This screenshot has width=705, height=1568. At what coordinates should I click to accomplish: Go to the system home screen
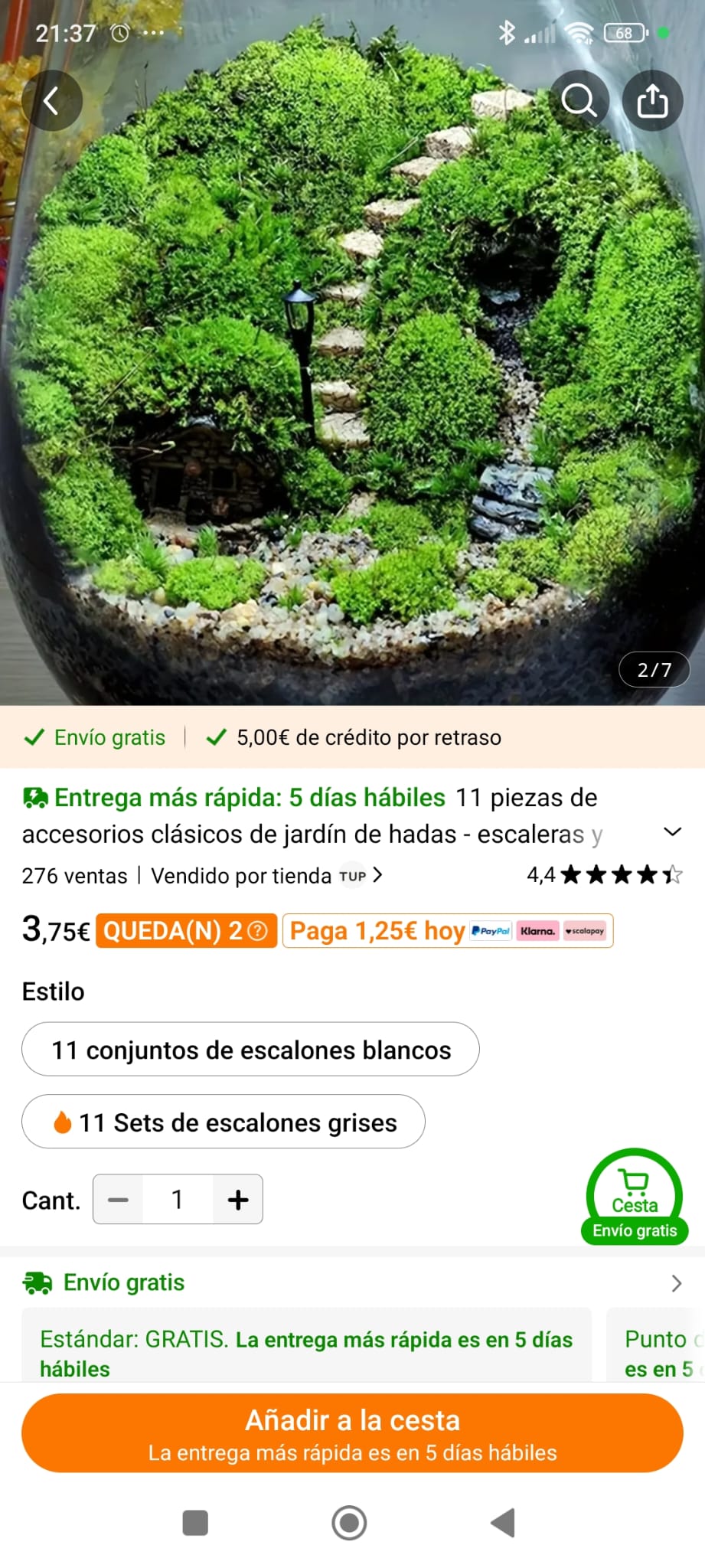[349, 1523]
